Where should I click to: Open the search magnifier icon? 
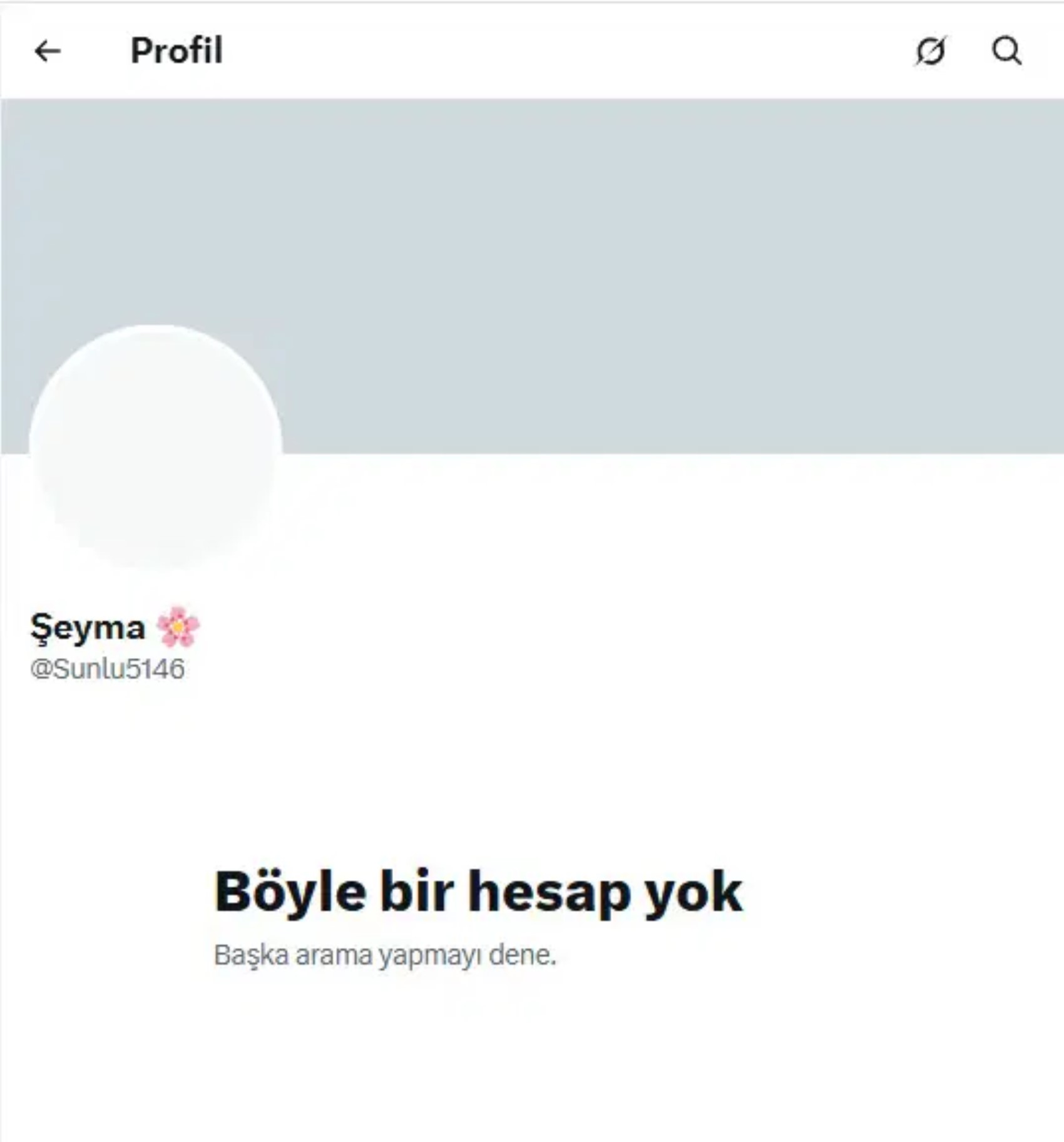point(1006,51)
